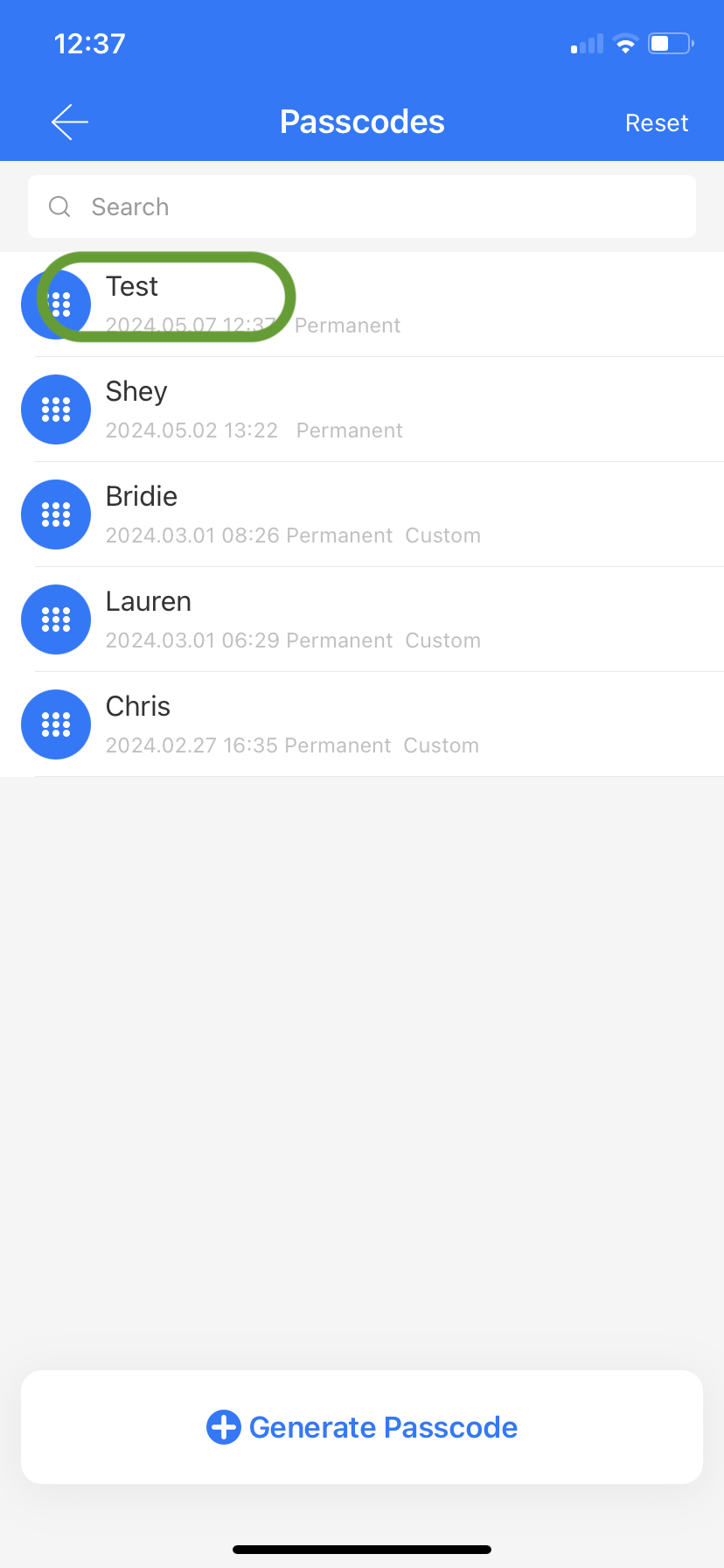Image resolution: width=724 pixels, height=1568 pixels.
Task: Open the Shey passcode entry
Action: click(x=362, y=409)
